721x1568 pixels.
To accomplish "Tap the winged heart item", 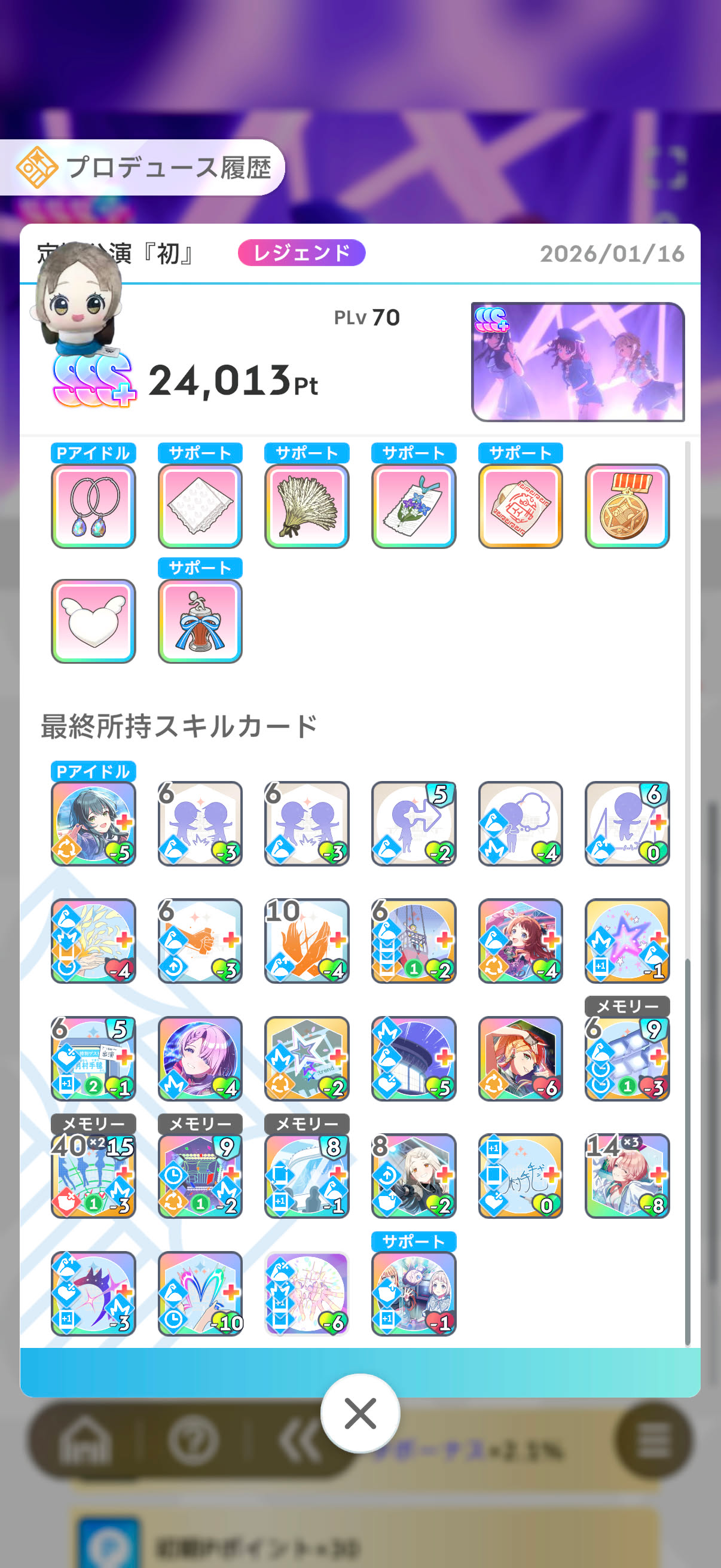I will [x=93, y=621].
